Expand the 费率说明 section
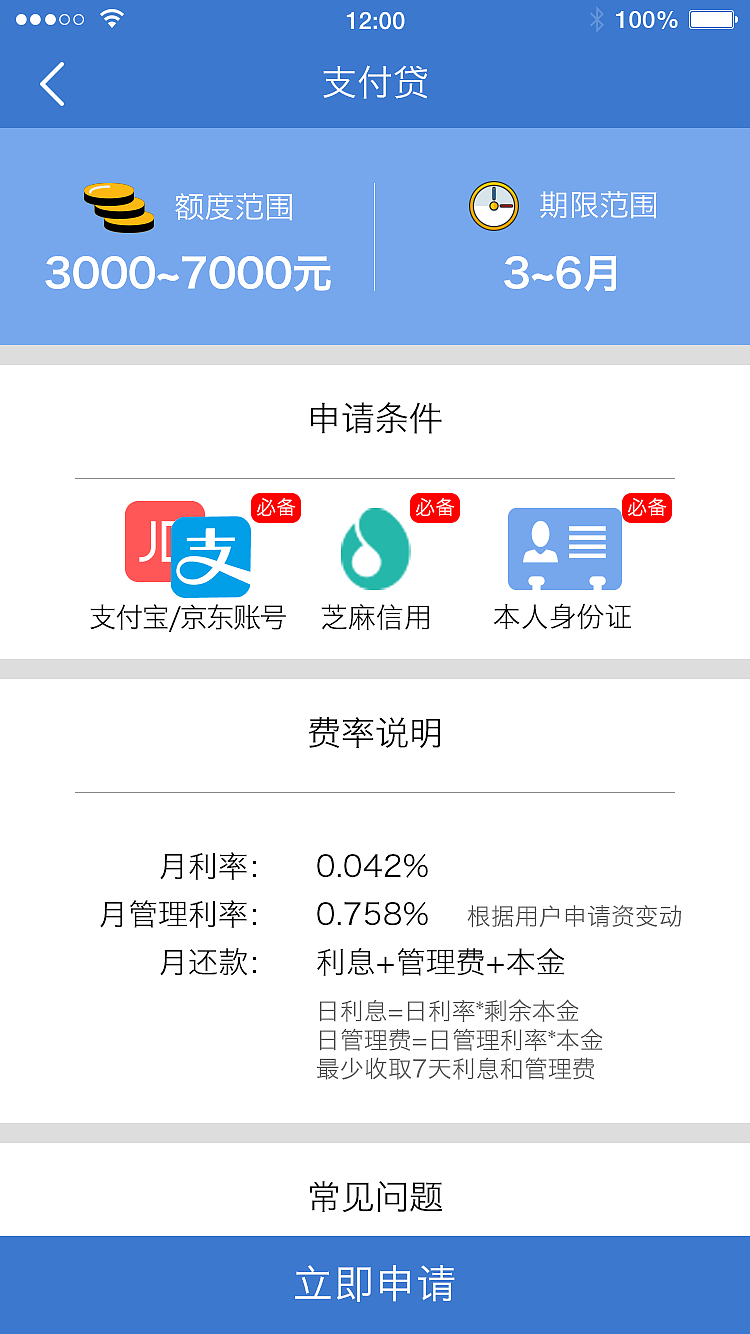750x1334 pixels. tap(375, 733)
